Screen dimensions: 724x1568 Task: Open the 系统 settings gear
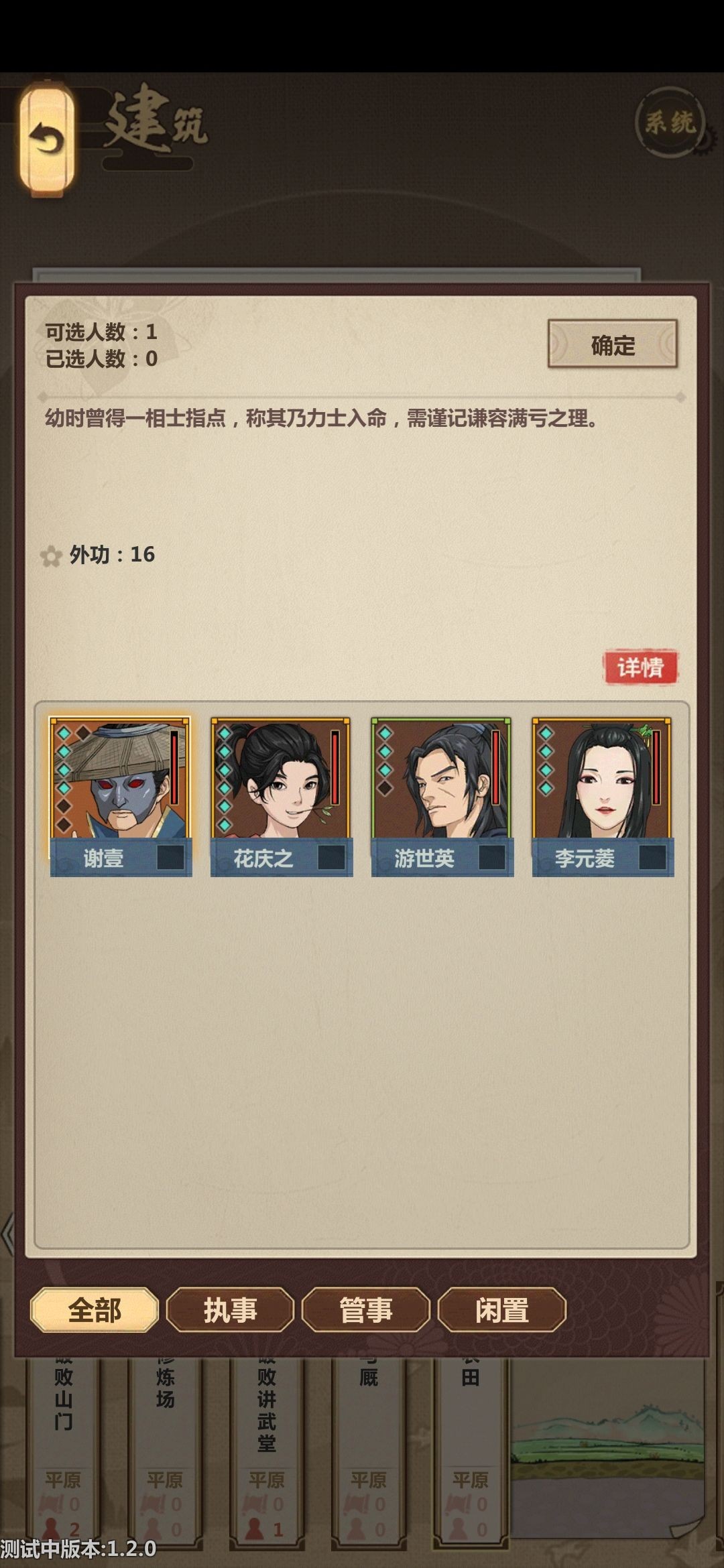coord(670,123)
